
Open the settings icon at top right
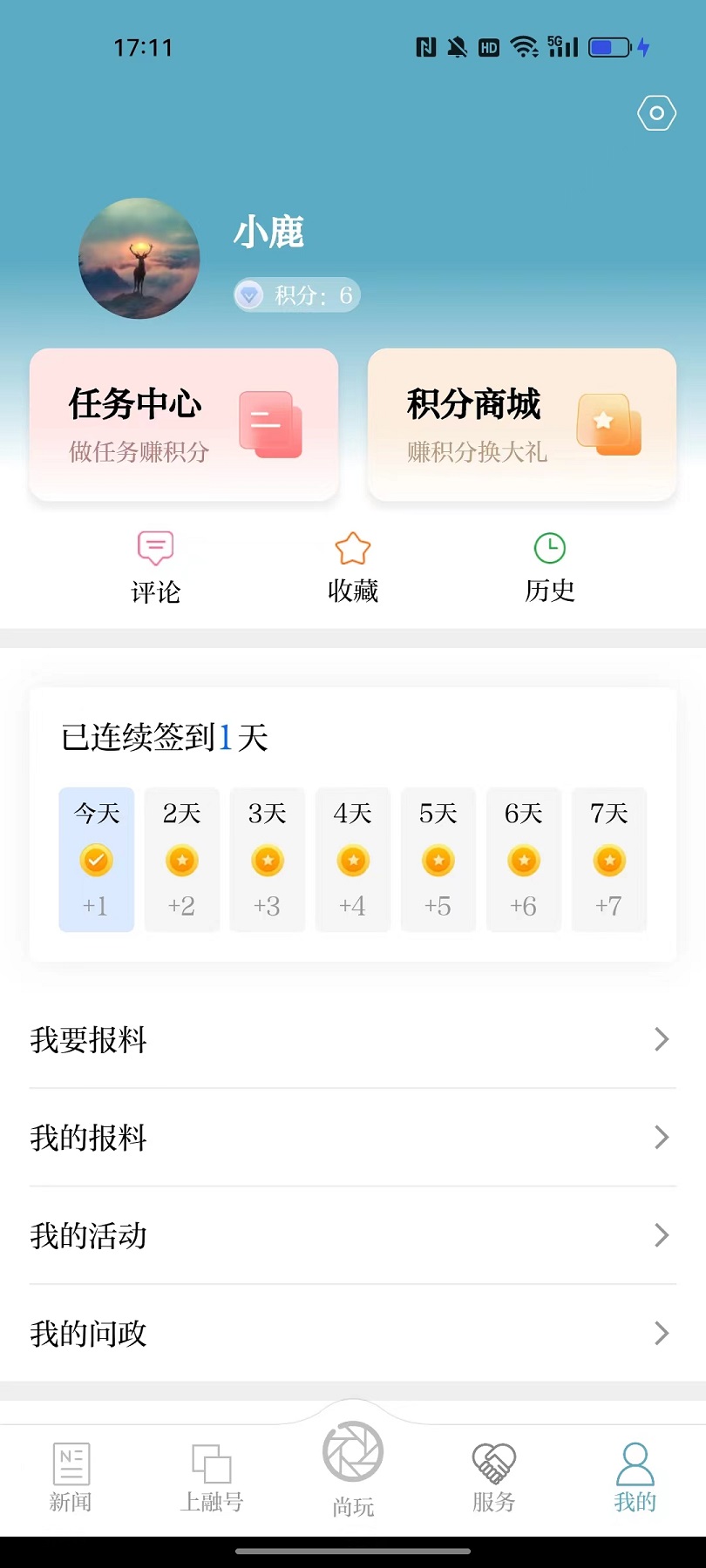point(655,112)
